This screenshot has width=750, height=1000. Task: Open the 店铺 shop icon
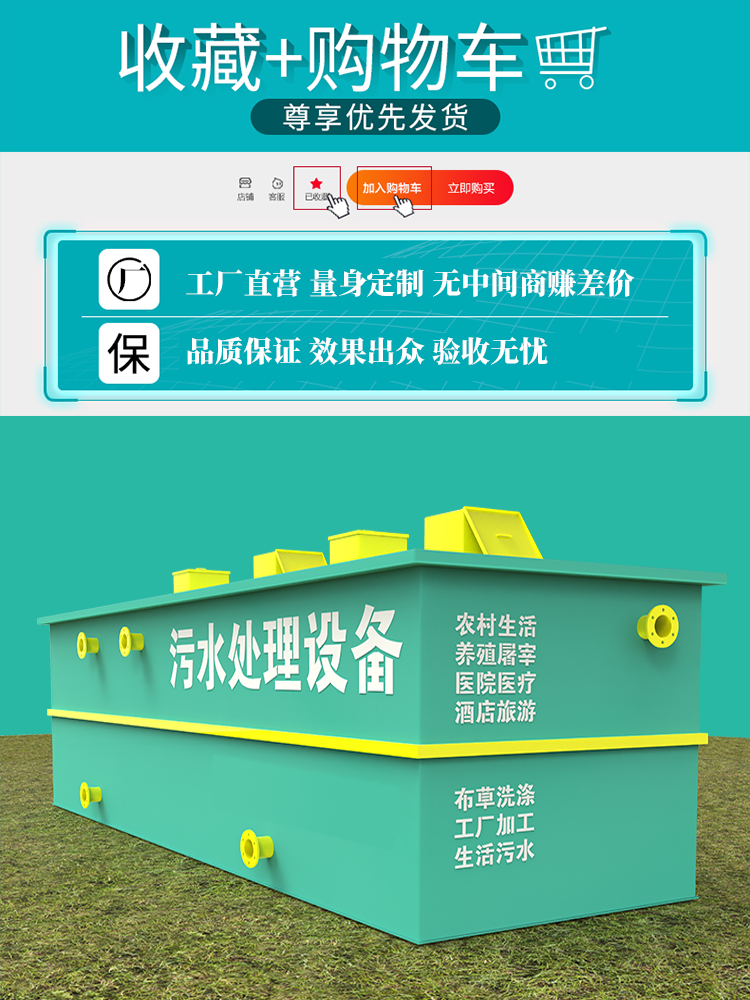pos(244,183)
